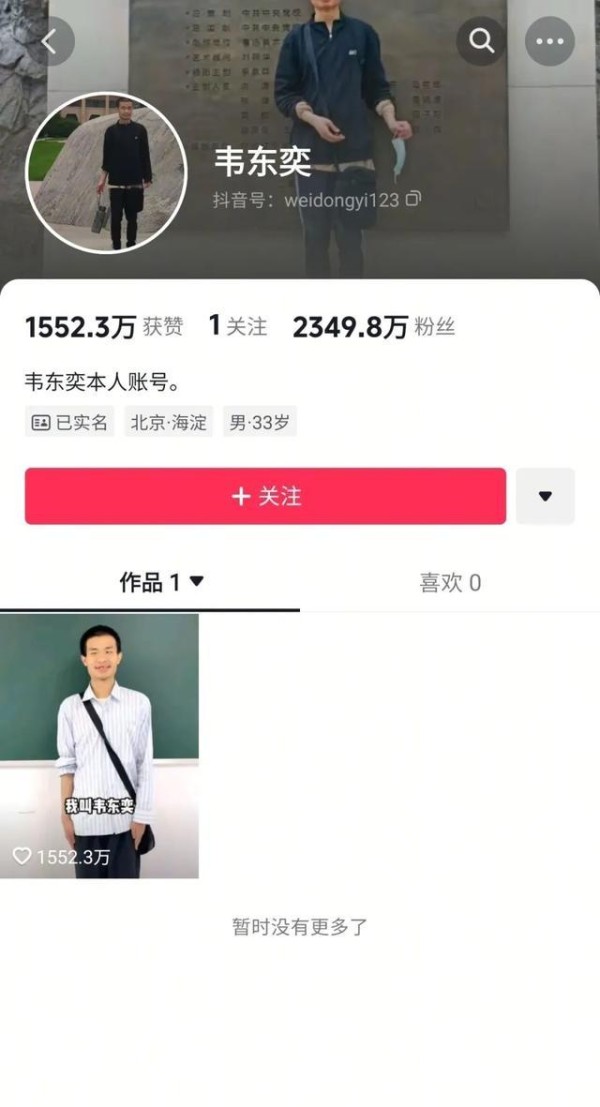Copy the Douyin ID weidongyi123
This screenshot has height=1107, width=600.
414,199
